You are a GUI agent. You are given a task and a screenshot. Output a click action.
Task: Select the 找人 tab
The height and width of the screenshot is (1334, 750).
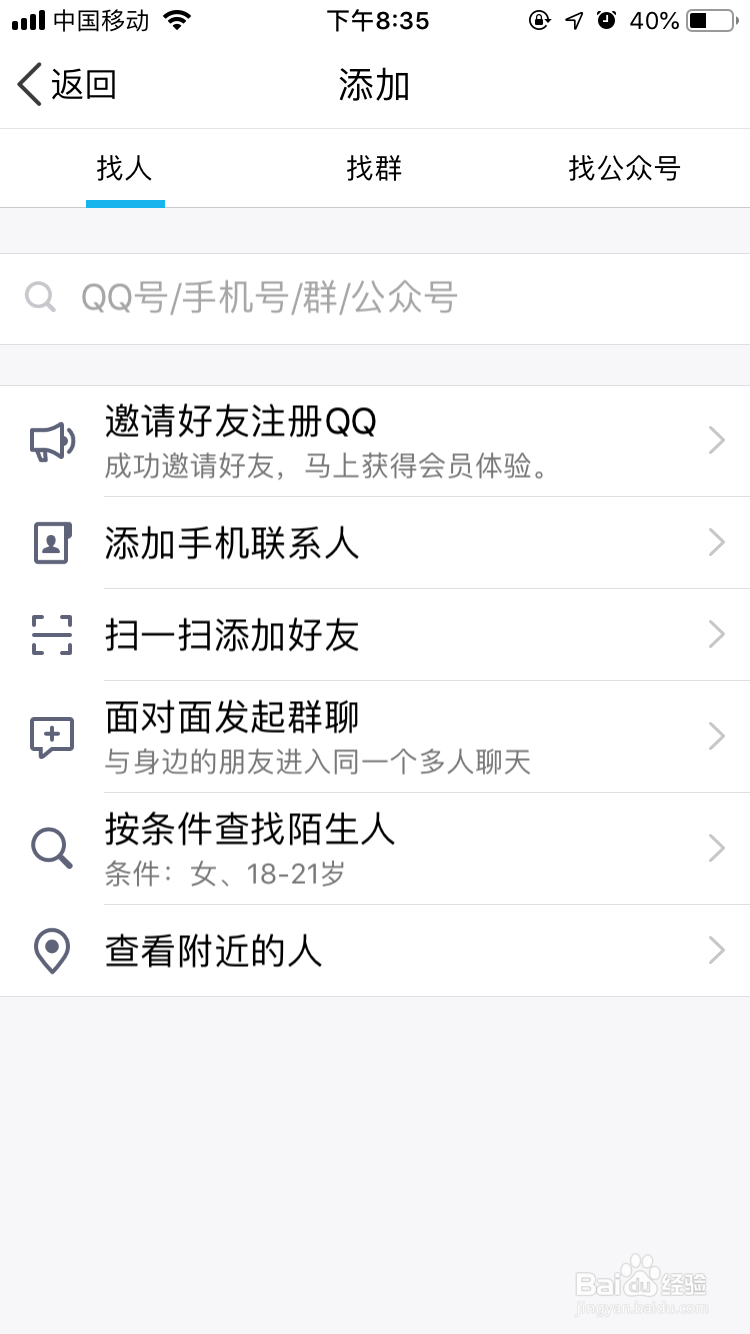125,168
